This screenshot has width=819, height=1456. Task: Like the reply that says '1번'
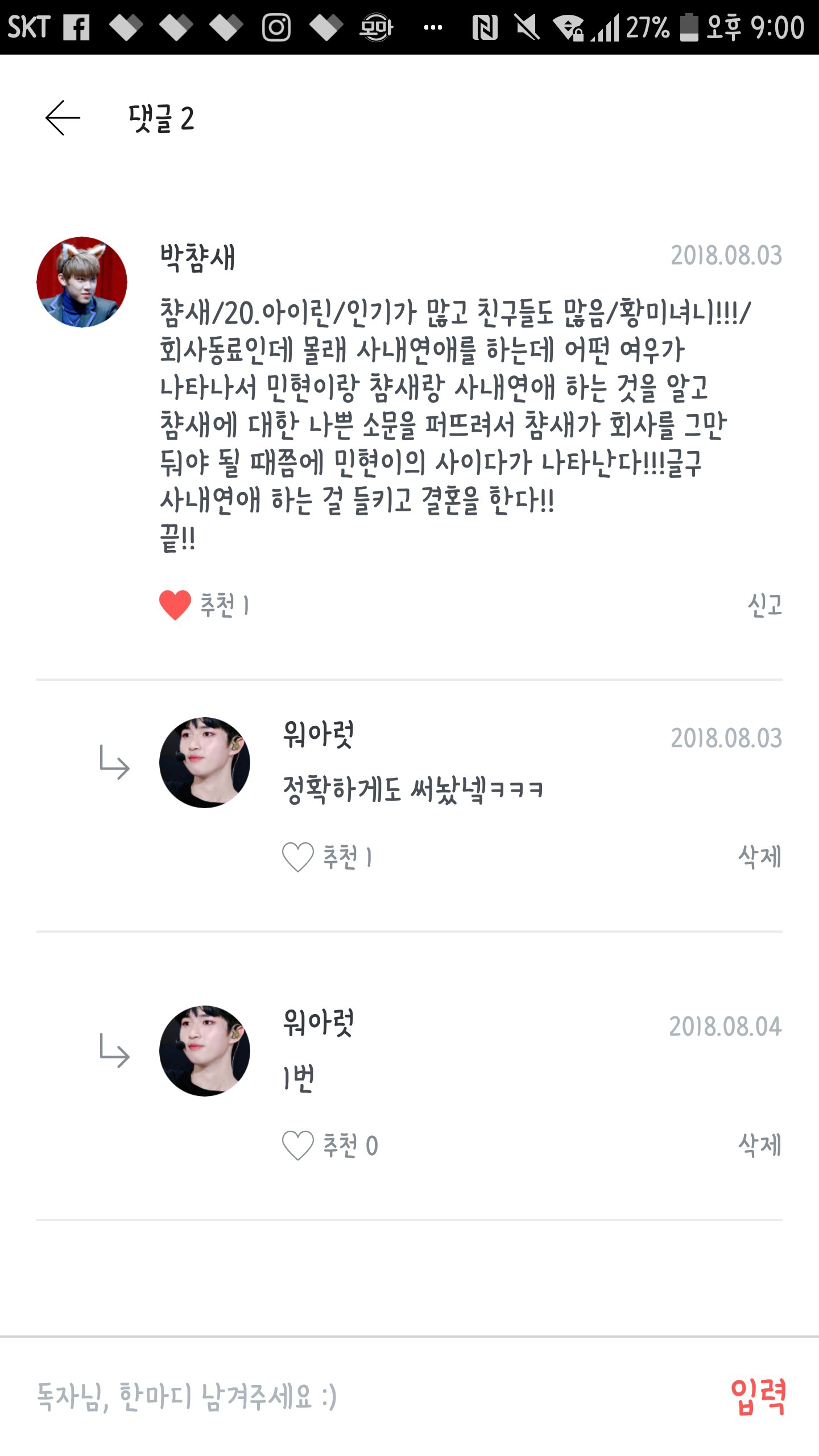tap(298, 1145)
